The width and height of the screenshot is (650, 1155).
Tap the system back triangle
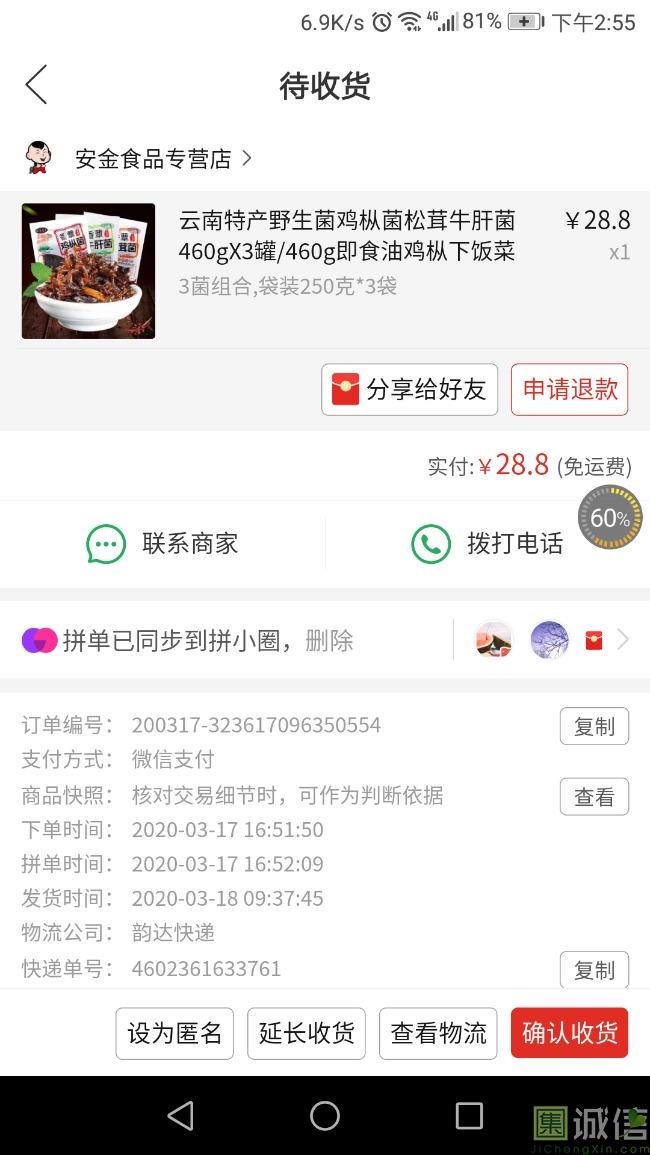point(181,1116)
